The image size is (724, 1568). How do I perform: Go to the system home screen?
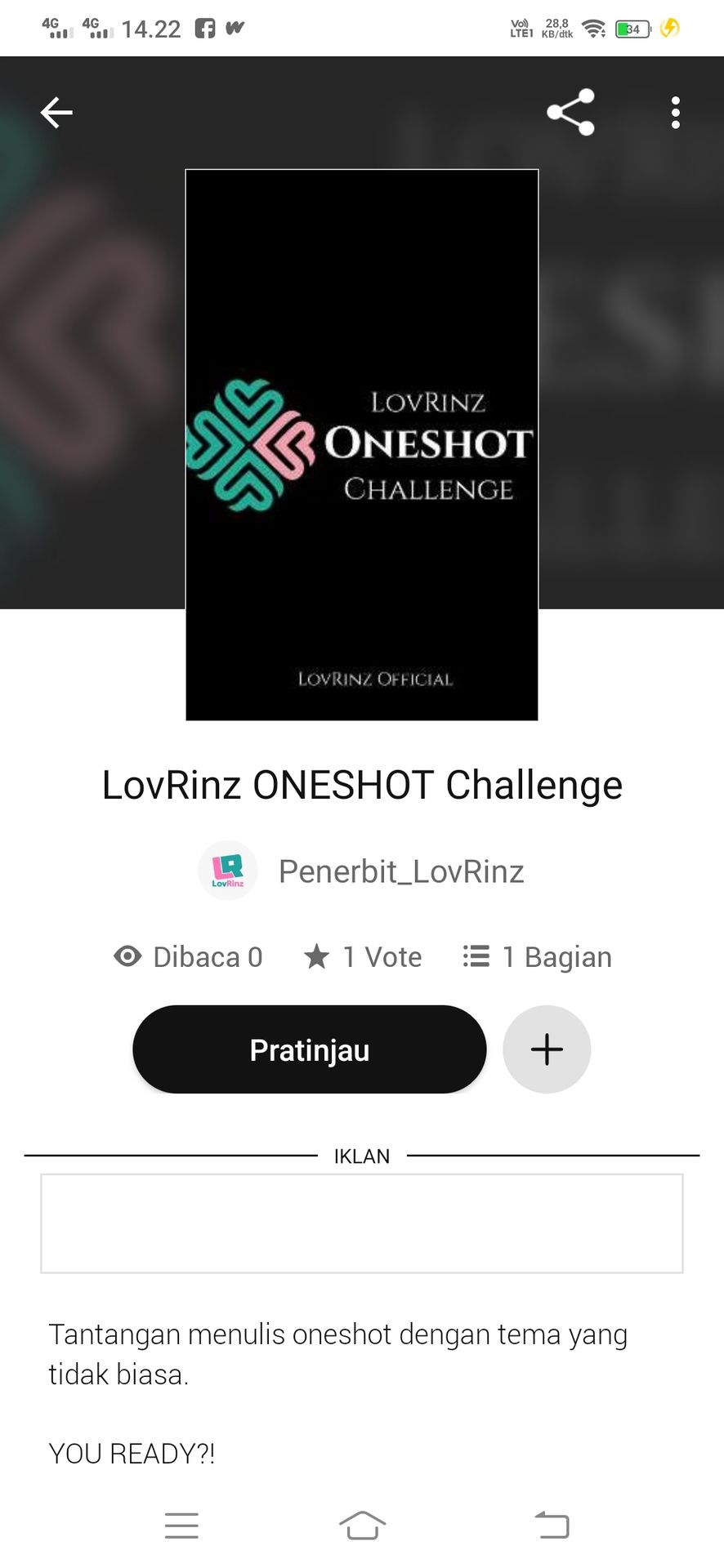tap(362, 1526)
